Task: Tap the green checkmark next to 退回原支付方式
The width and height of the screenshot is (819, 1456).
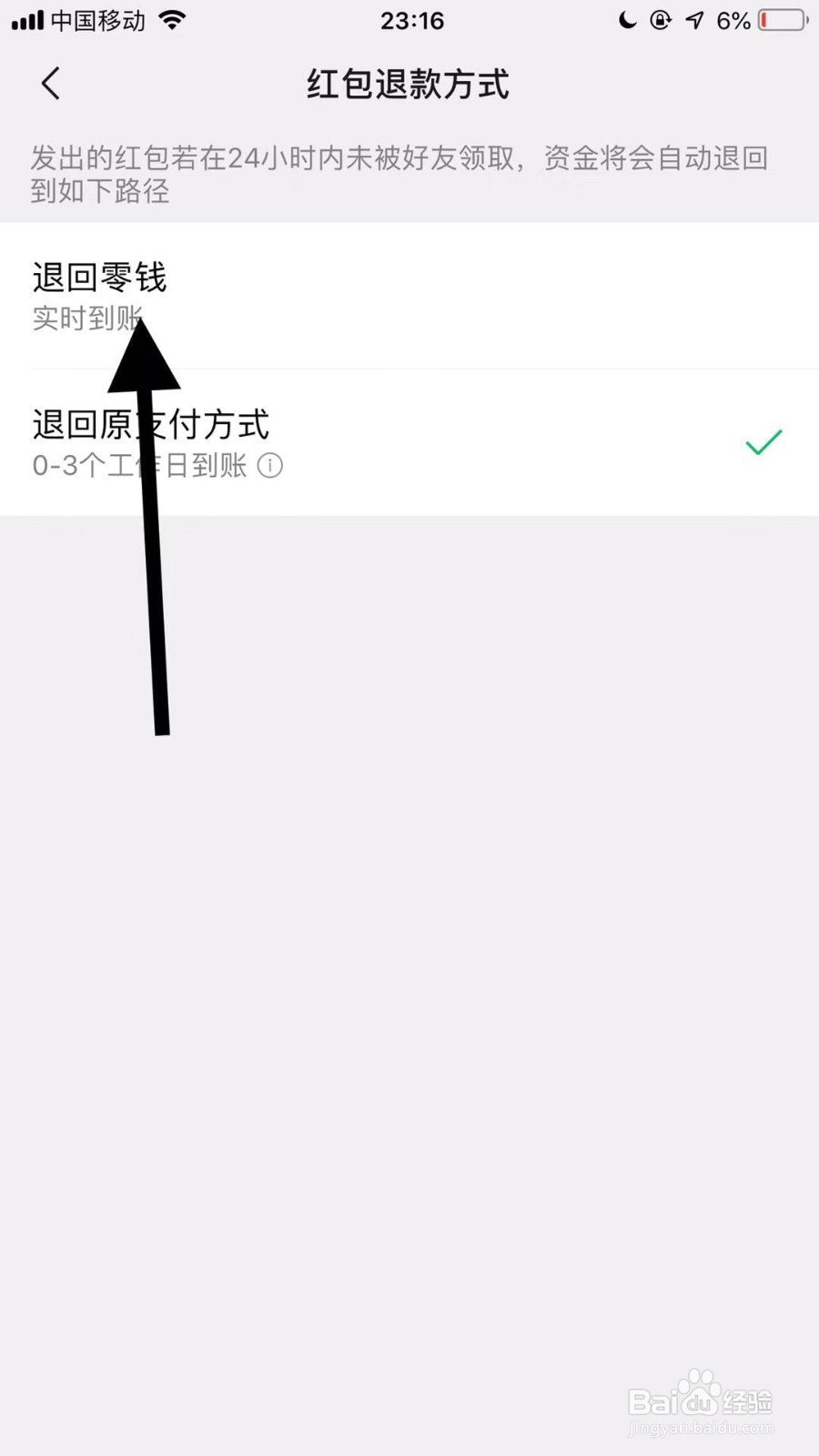Action: click(x=763, y=442)
